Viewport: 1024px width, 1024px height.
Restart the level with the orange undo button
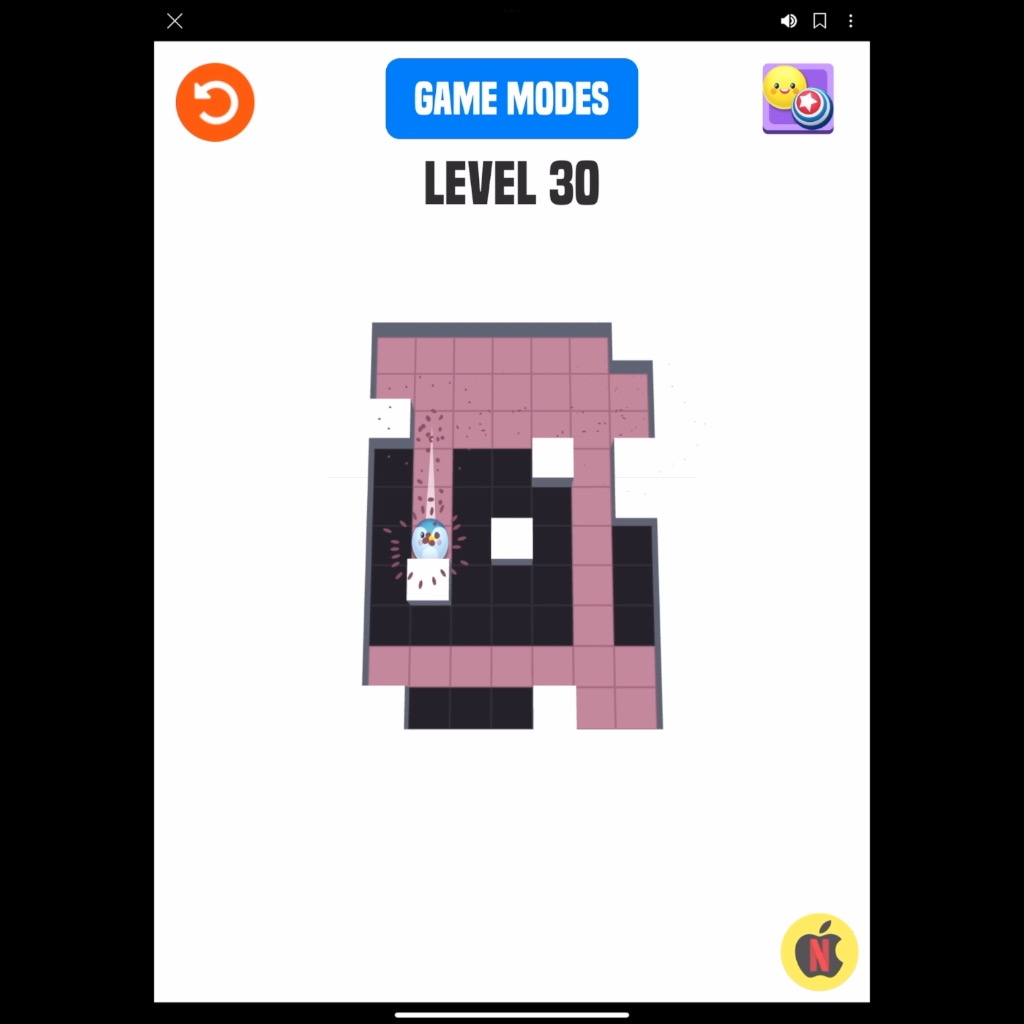[215, 102]
